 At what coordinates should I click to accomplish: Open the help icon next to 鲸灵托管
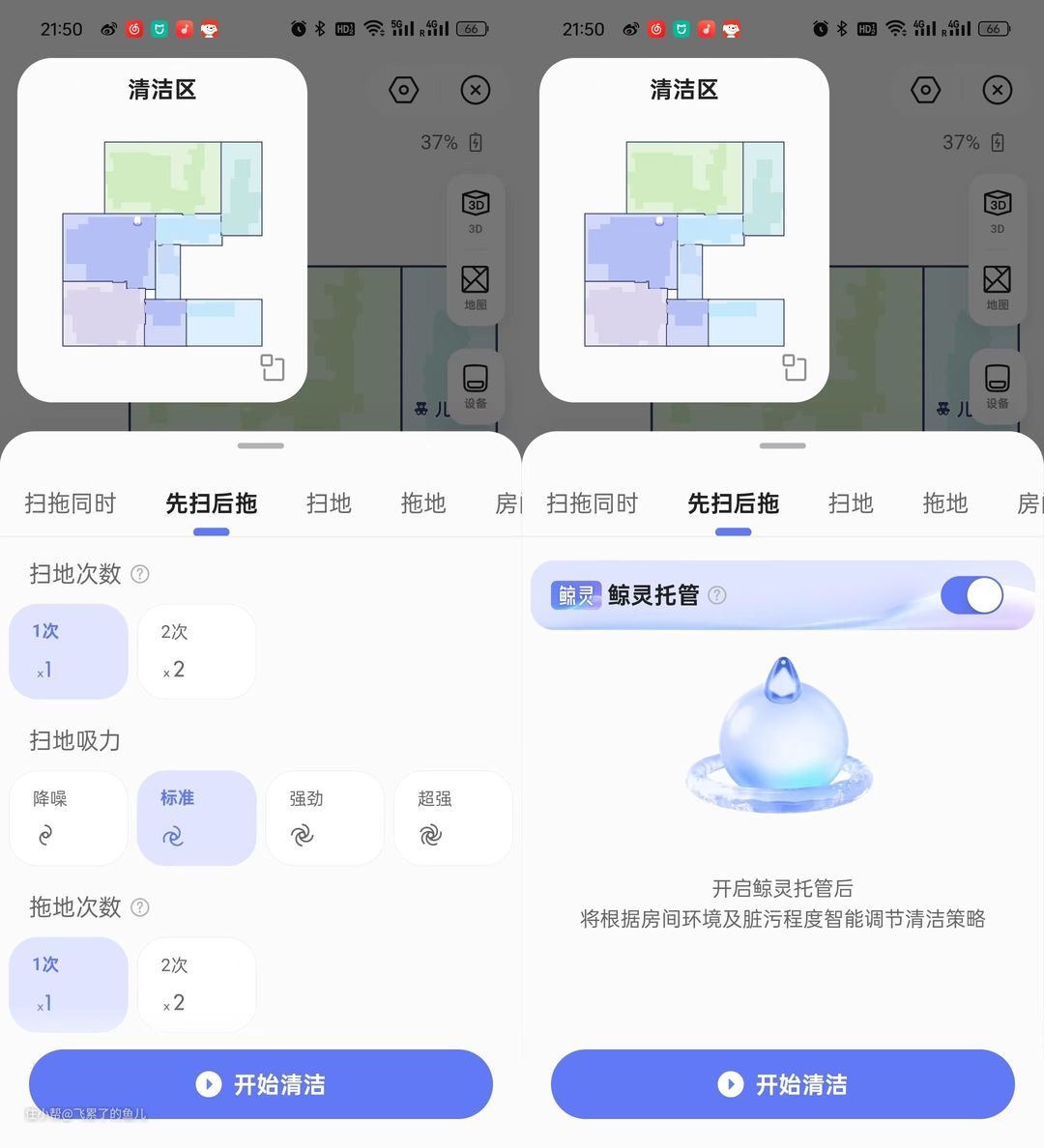717,595
